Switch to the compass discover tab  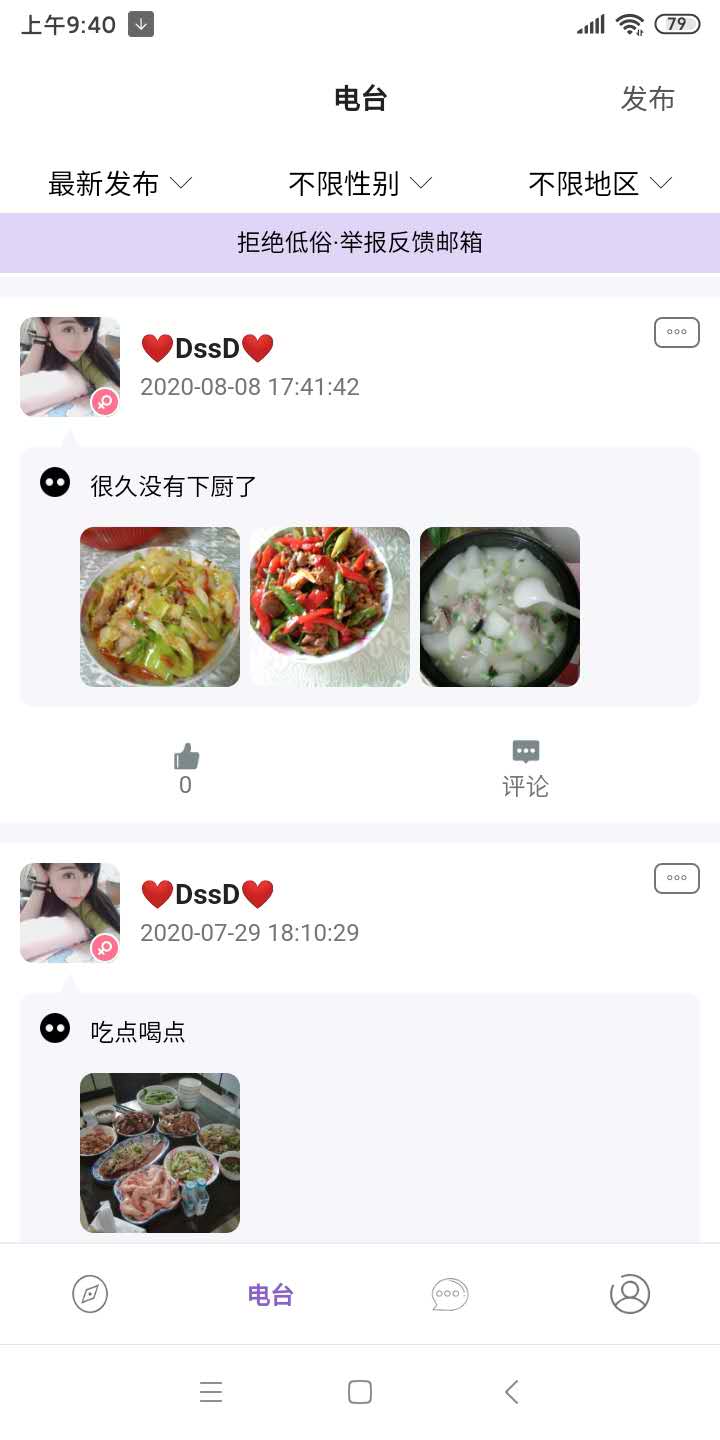coord(90,1294)
